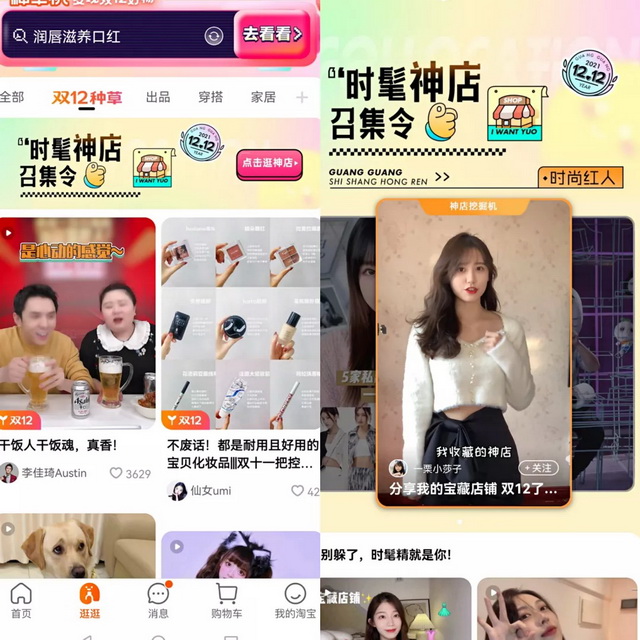Image resolution: width=640 pixels, height=640 pixels.
Task: Follow 一栗小莎子 with the 关注 button
Action: pos(538,467)
